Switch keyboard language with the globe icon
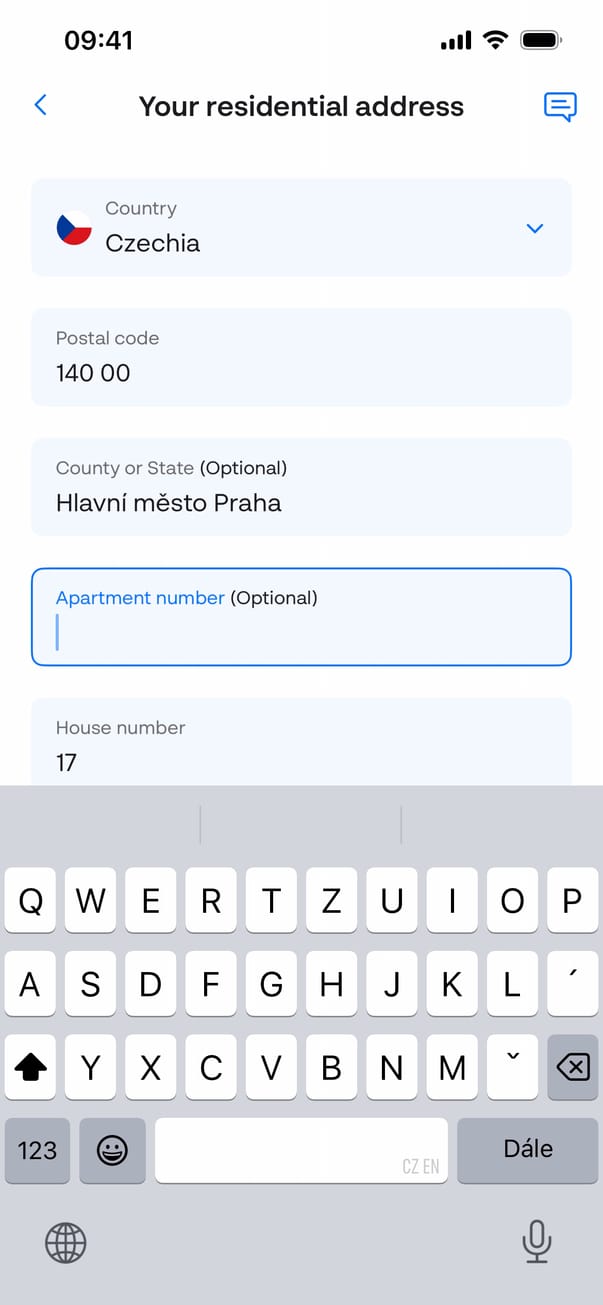The height and width of the screenshot is (1305, 603). point(66,1243)
